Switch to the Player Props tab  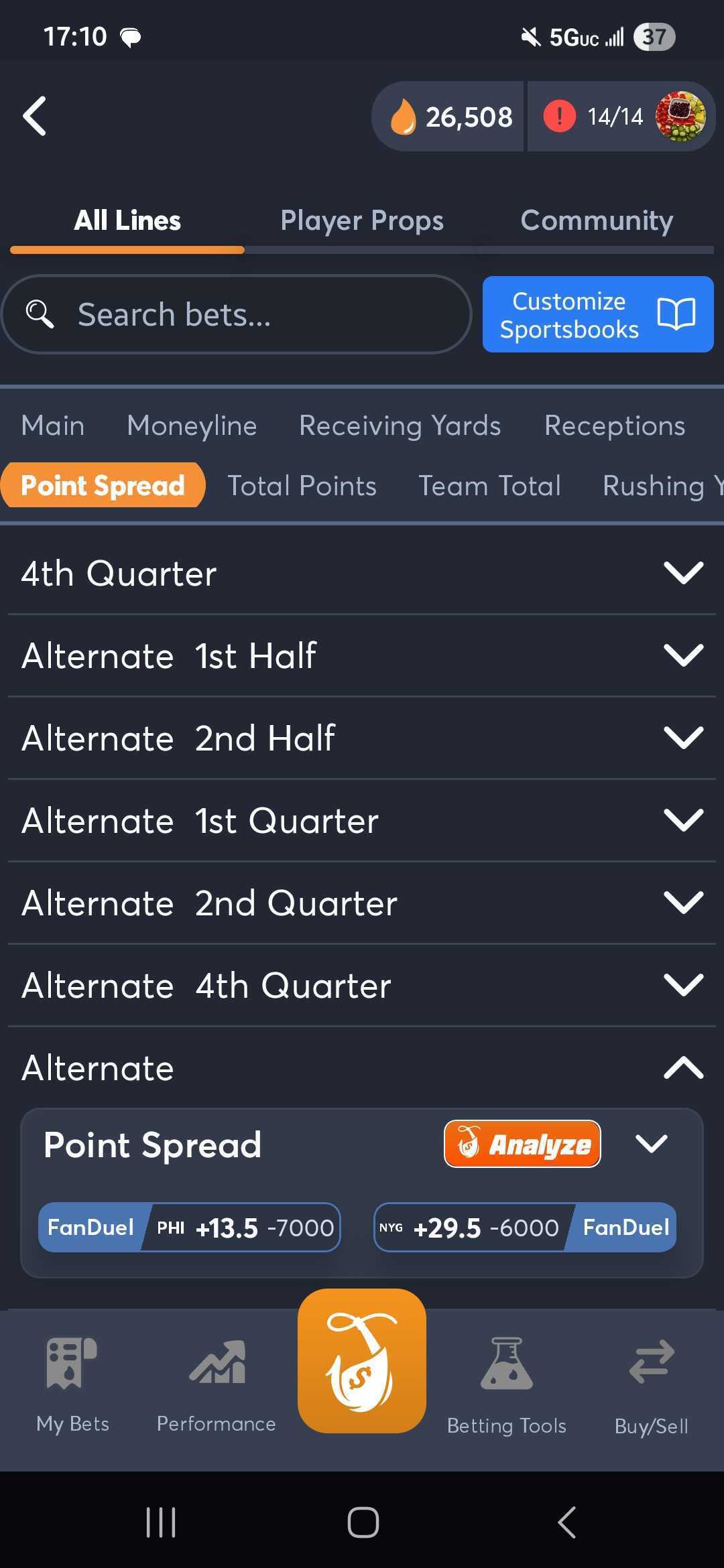(x=361, y=220)
